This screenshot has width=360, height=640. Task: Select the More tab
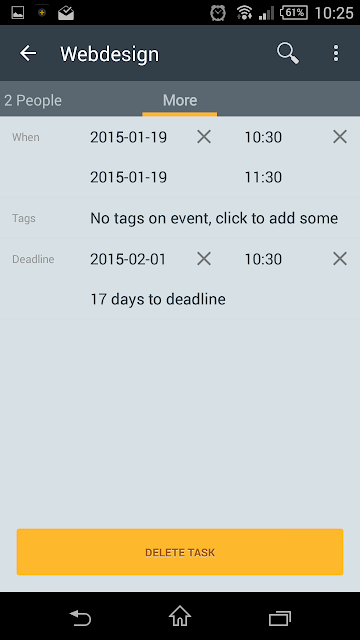coord(180,100)
